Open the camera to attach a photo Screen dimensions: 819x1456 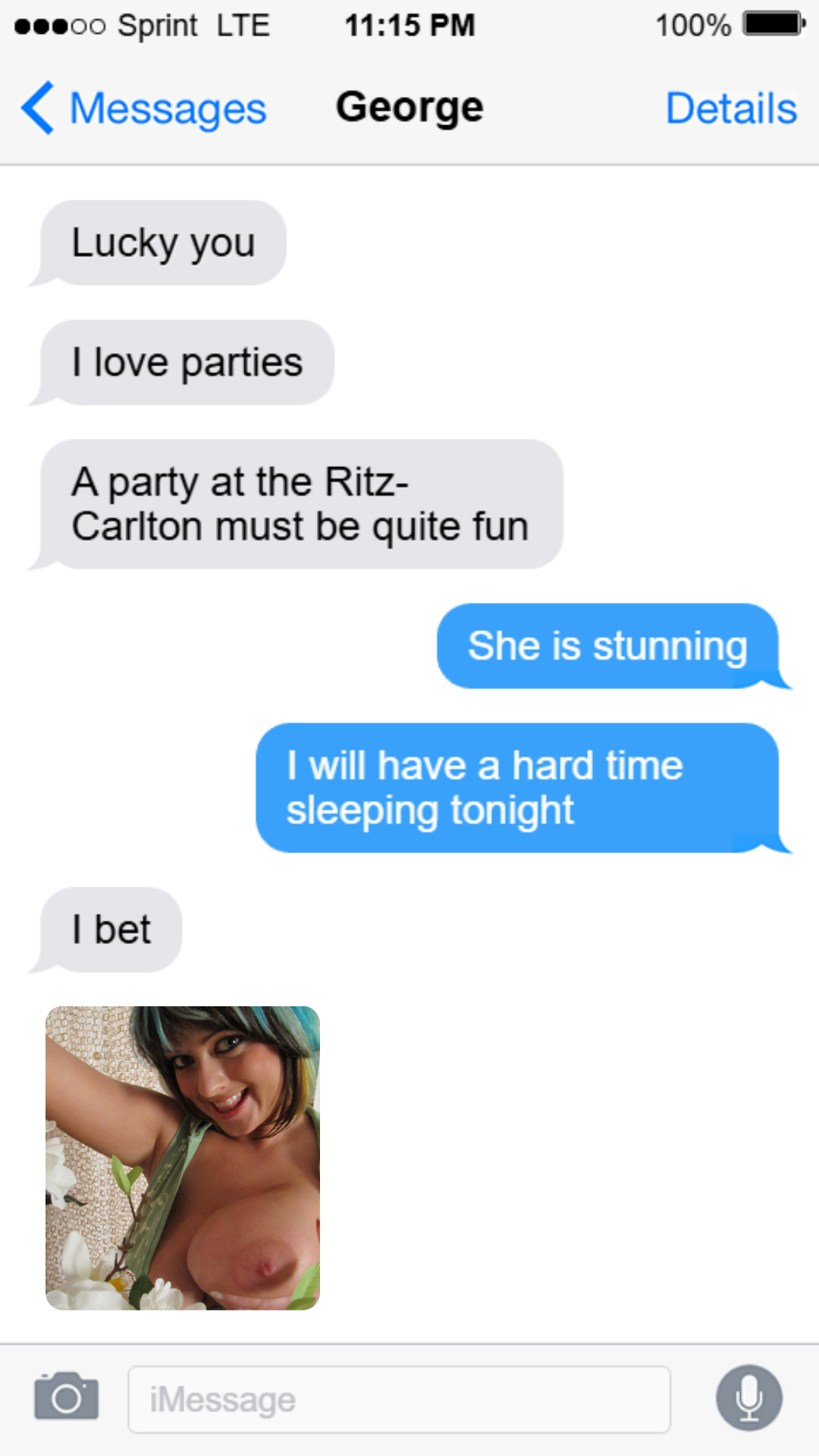[x=67, y=1398]
